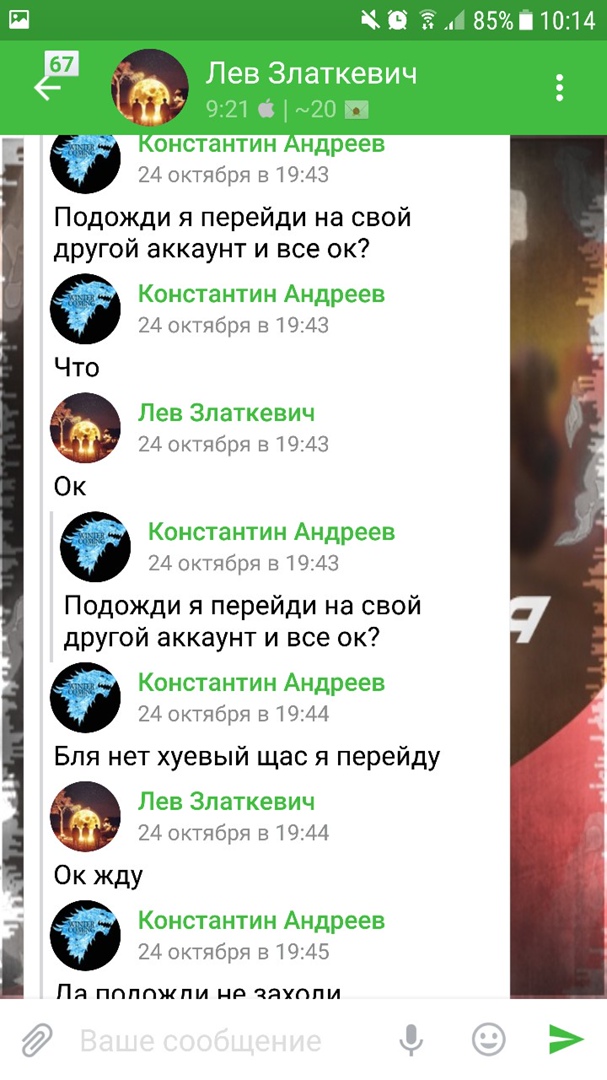Go back to the conversations list

click(x=48, y=87)
